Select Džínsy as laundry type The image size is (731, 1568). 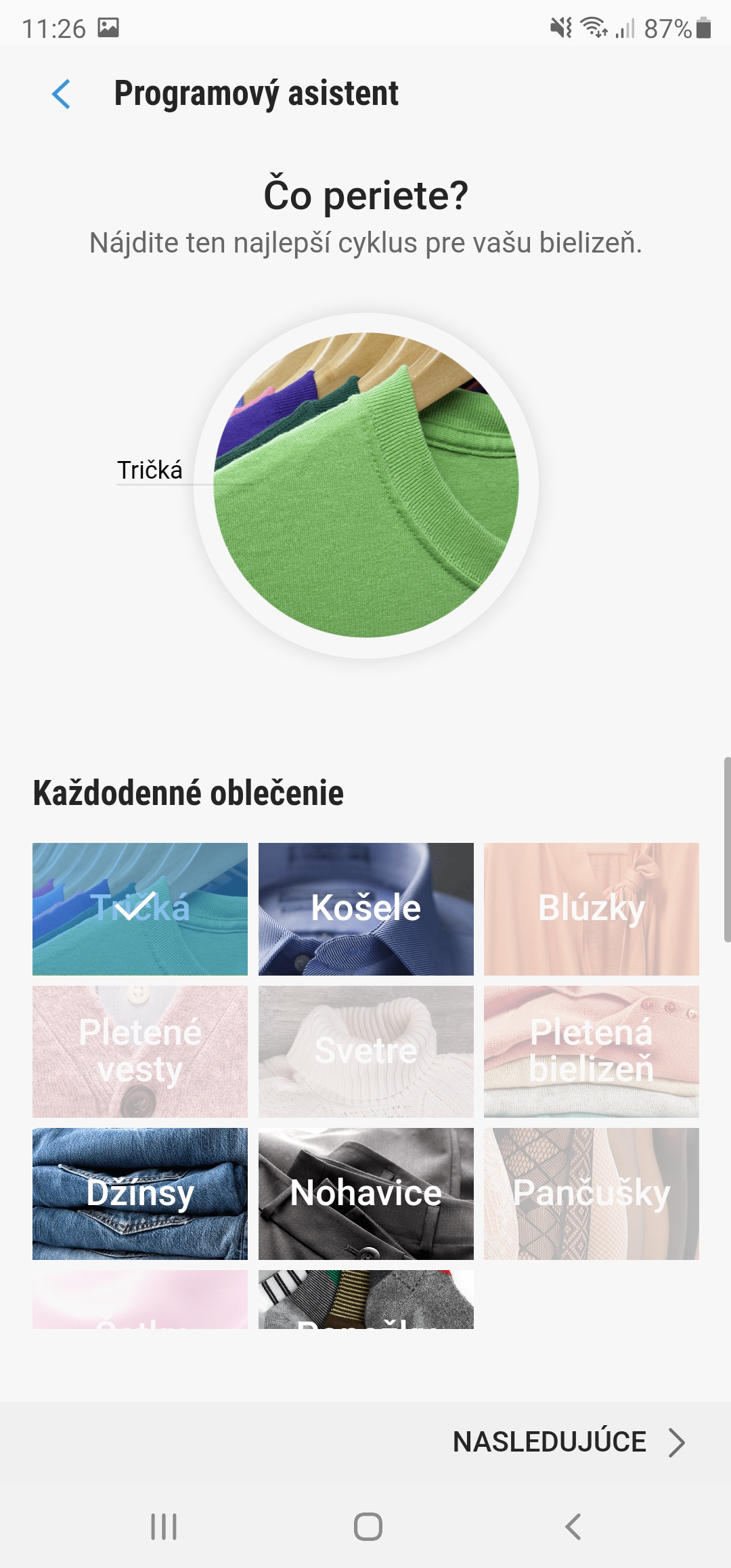click(140, 1193)
